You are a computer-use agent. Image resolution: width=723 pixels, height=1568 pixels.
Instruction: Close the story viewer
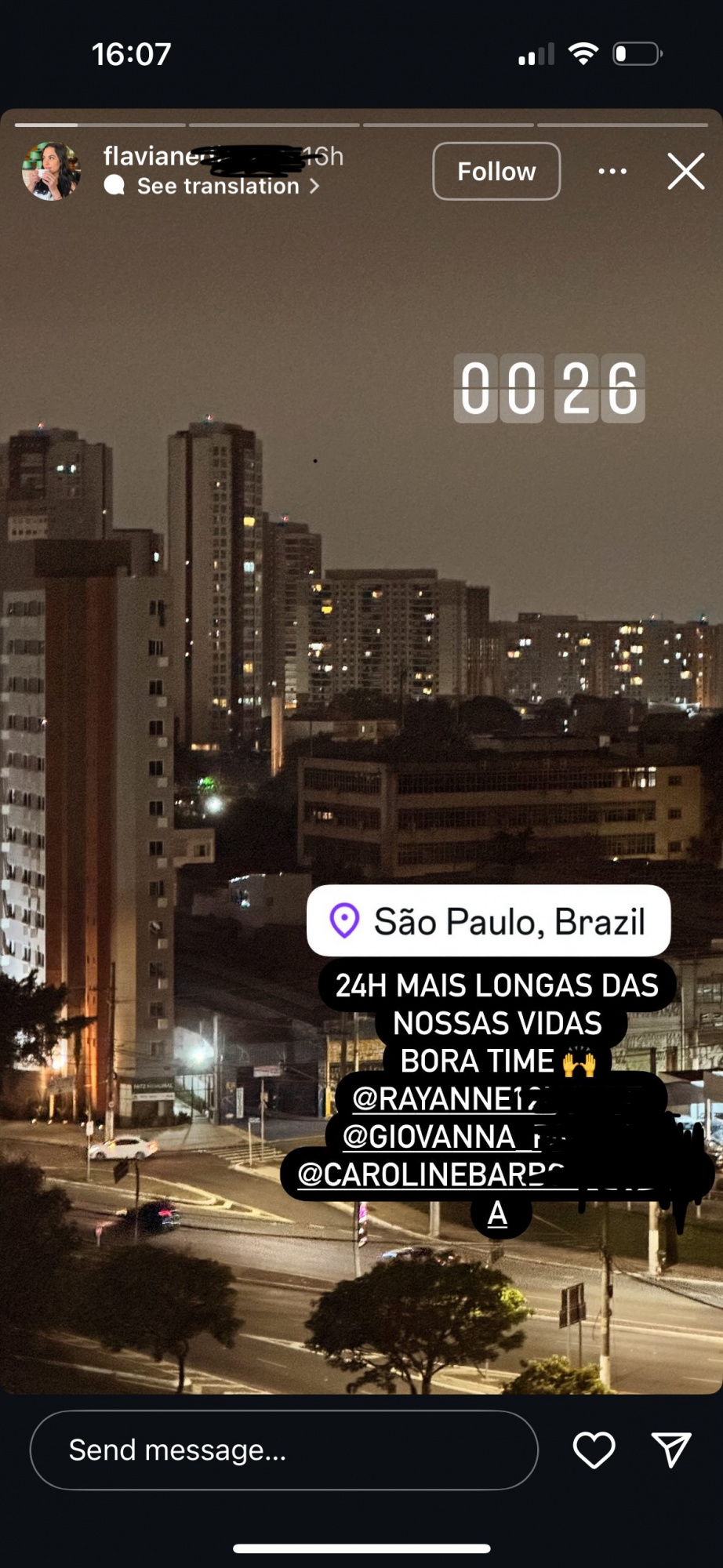coord(685,171)
